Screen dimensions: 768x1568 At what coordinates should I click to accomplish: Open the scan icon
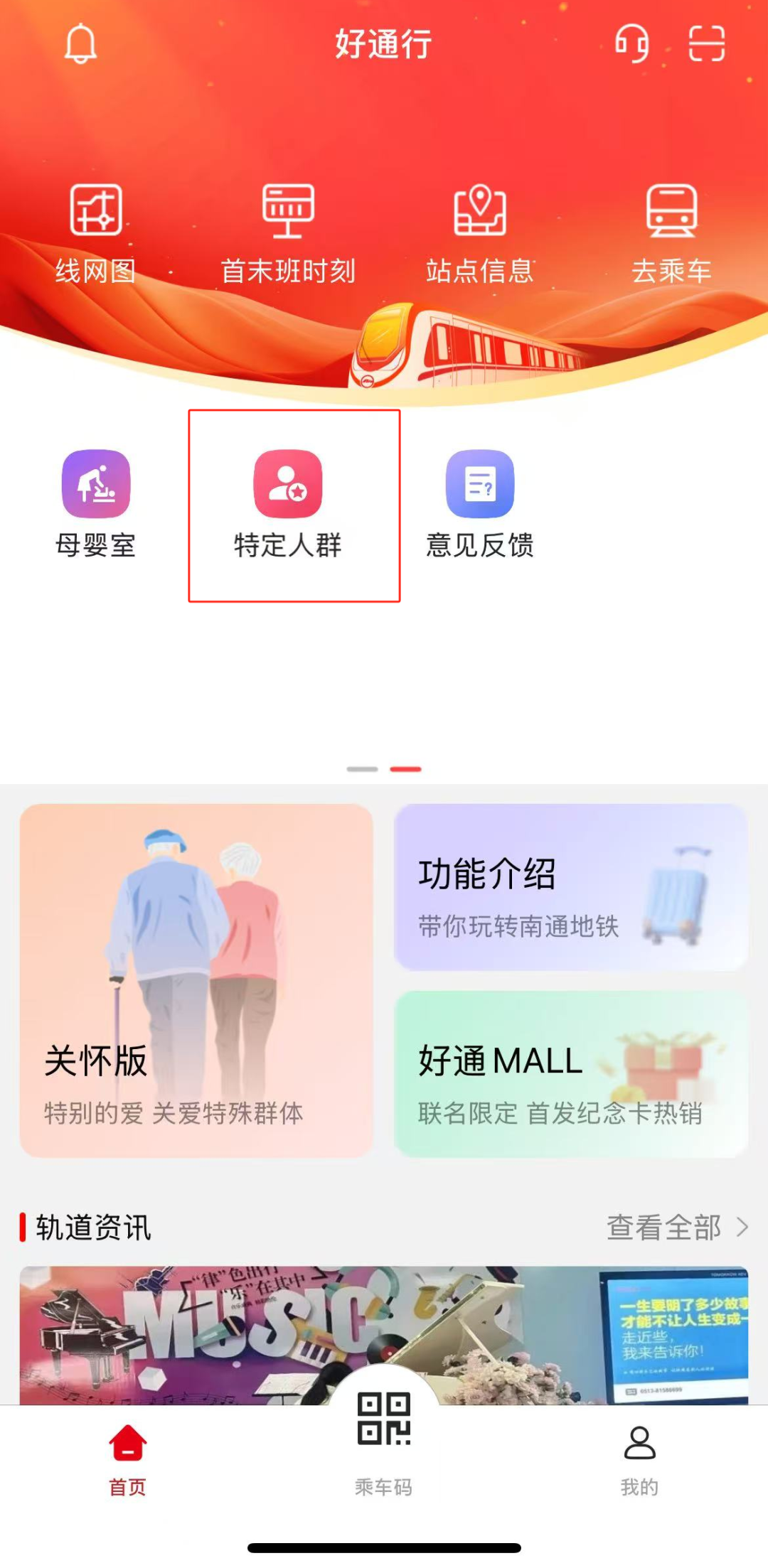click(x=706, y=44)
